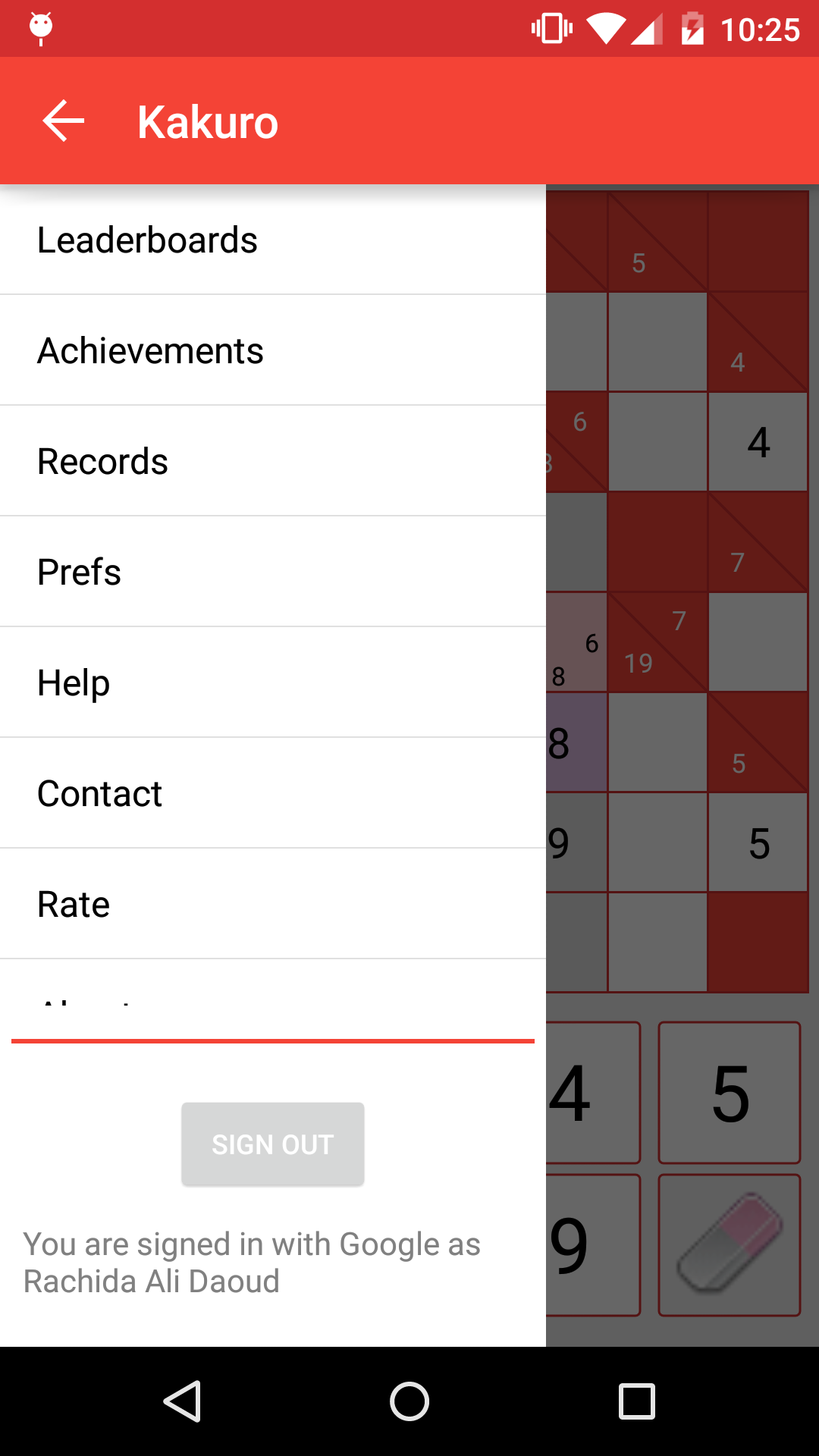Tap the Sign Out button
Image resolution: width=819 pixels, height=1456 pixels.
pyautogui.click(x=273, y=1144)
